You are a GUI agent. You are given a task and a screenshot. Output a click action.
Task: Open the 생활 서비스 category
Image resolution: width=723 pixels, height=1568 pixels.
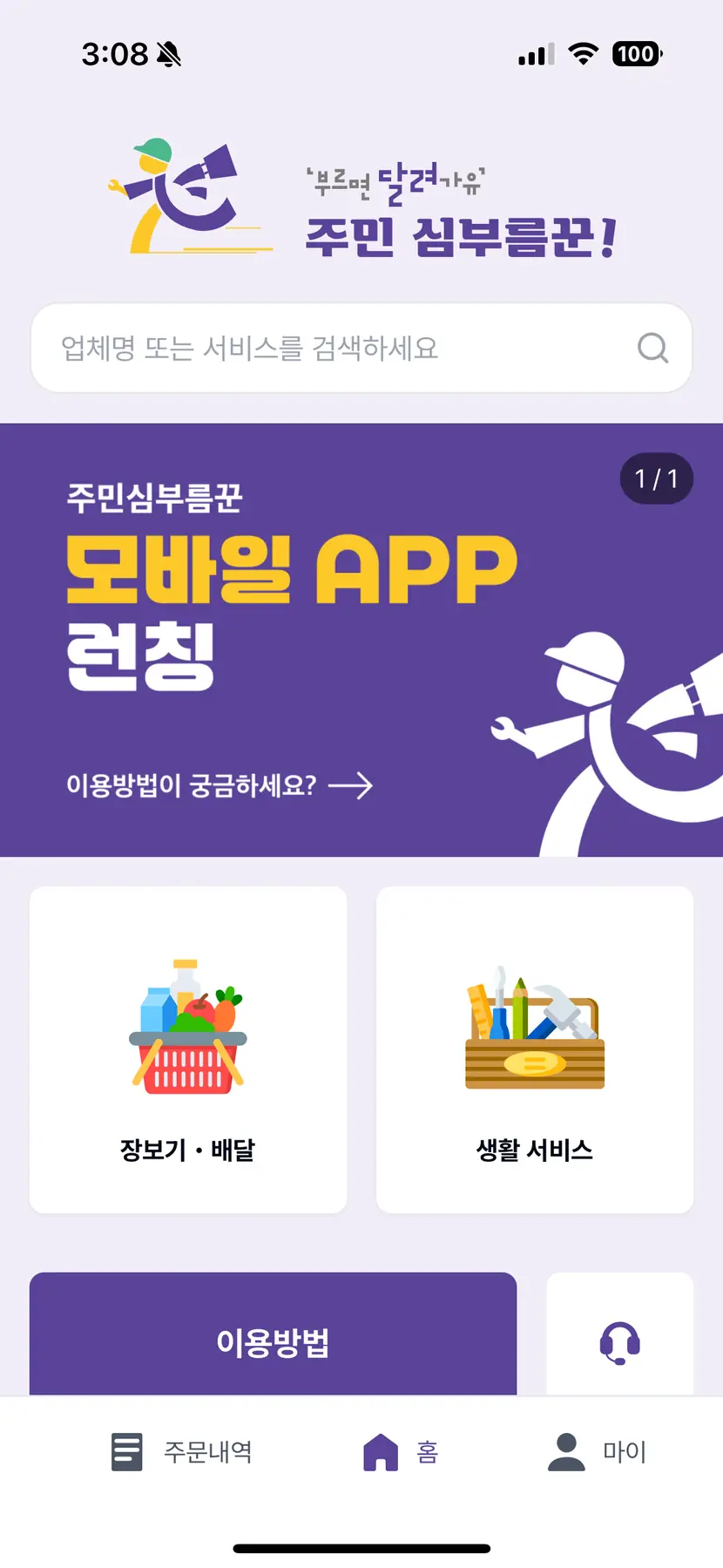click(534, 1049)
